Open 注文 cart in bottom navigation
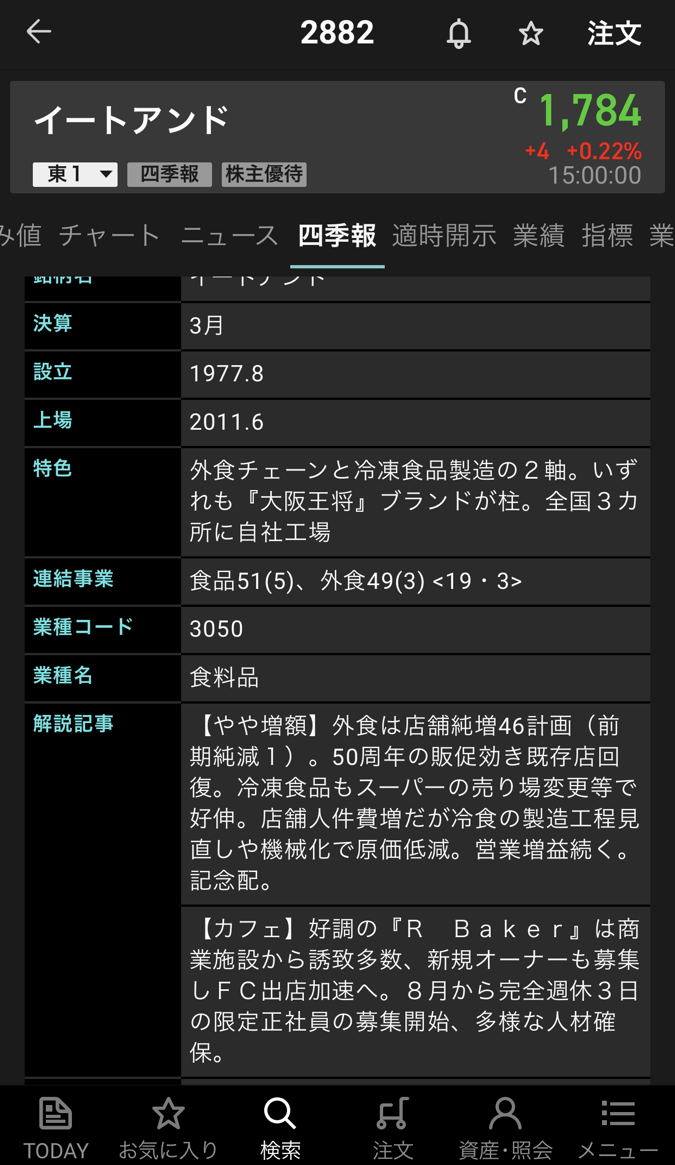The height and width of the screenshot is (1165, 675). (x=393, y=1127)
